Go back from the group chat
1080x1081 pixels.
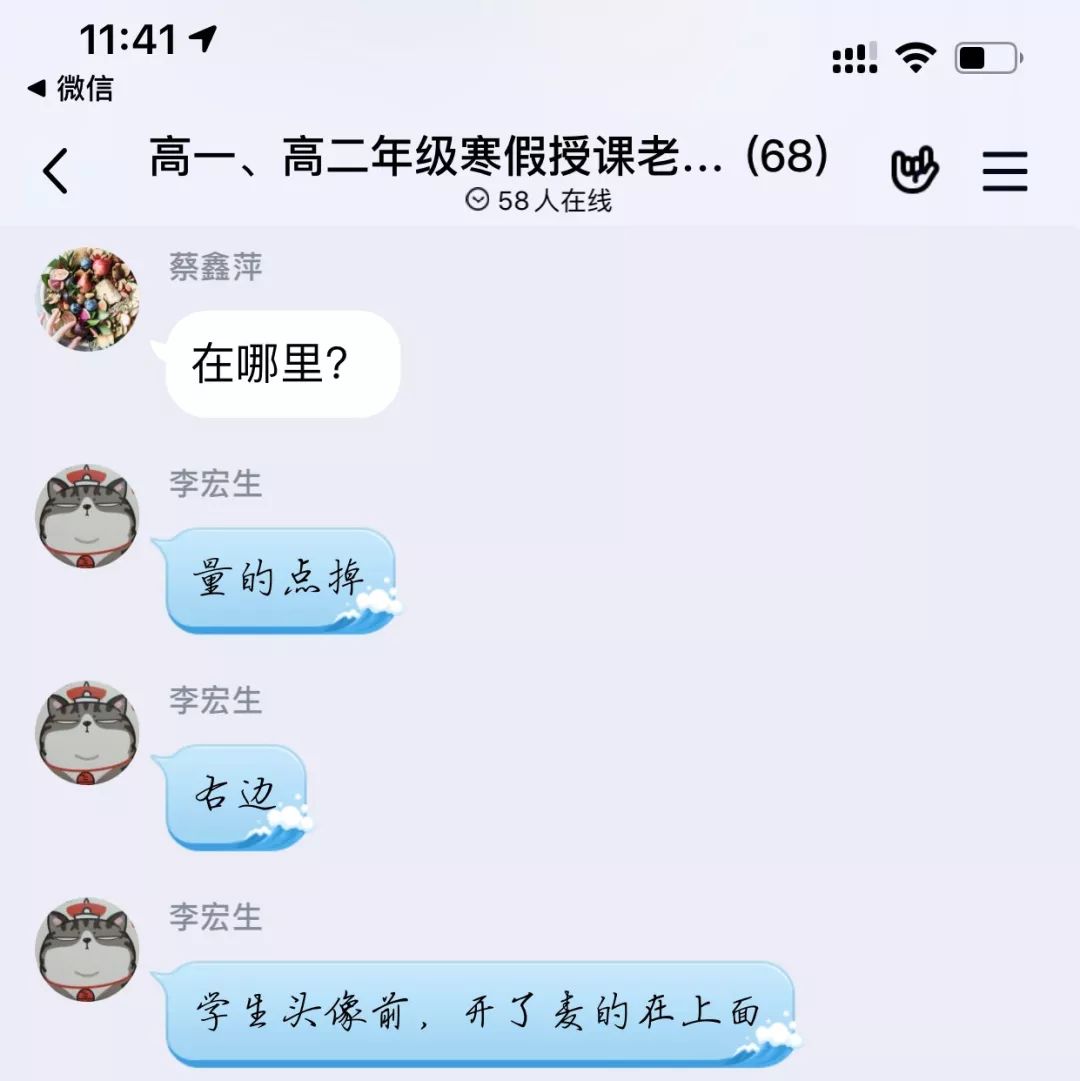coord(56,170)
